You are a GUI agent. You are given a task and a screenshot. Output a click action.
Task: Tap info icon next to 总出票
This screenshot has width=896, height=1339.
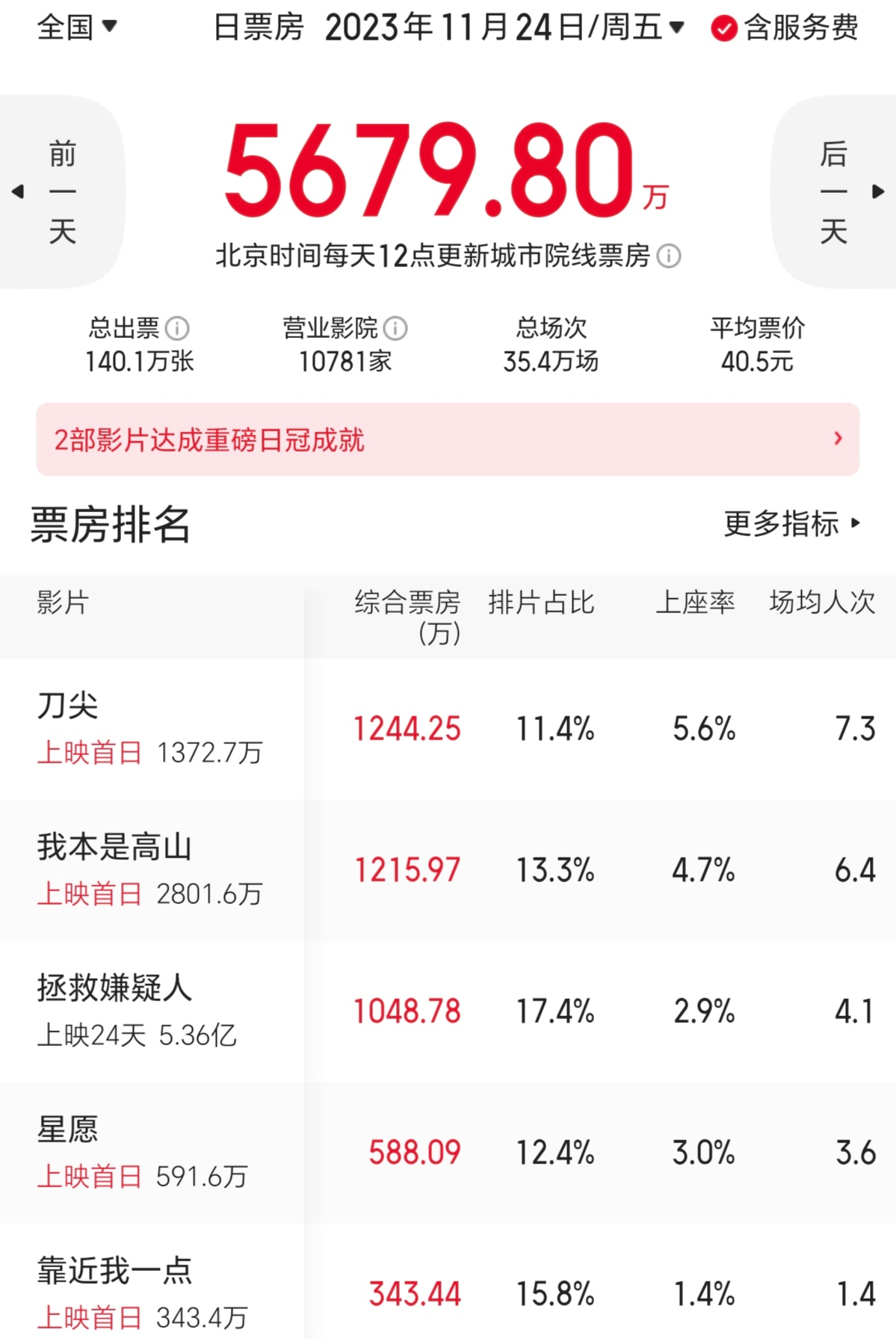(177, 328)
